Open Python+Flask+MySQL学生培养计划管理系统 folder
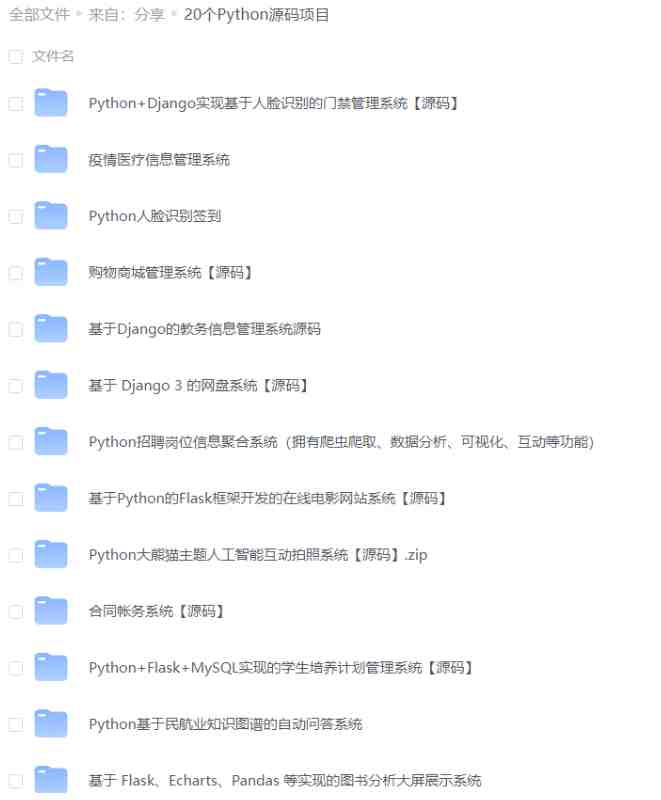661x800 pixels. coord(280,667)
